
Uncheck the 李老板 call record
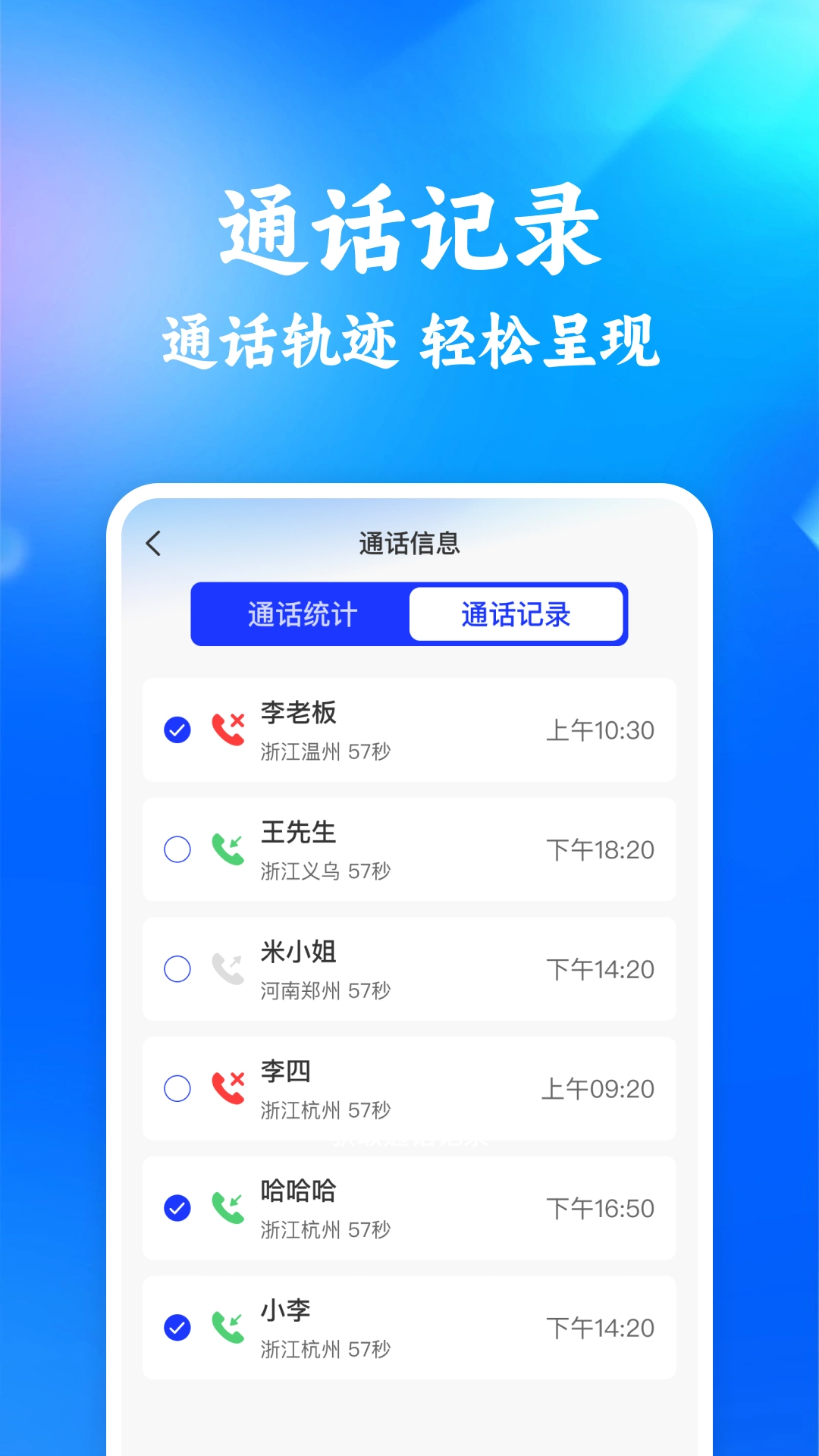click(177, 728)
